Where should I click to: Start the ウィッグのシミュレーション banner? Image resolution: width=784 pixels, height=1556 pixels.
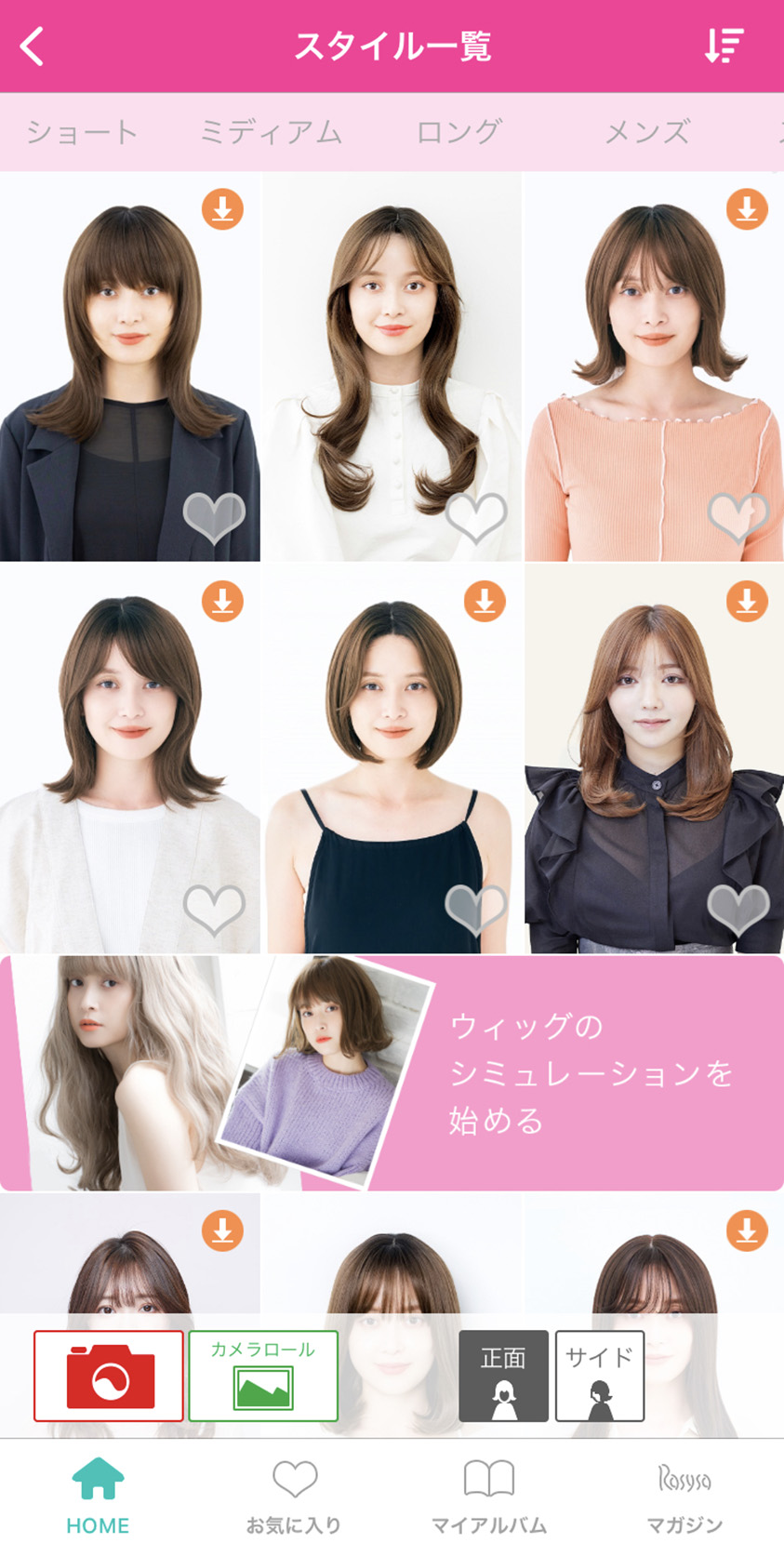coord(392,1072)
